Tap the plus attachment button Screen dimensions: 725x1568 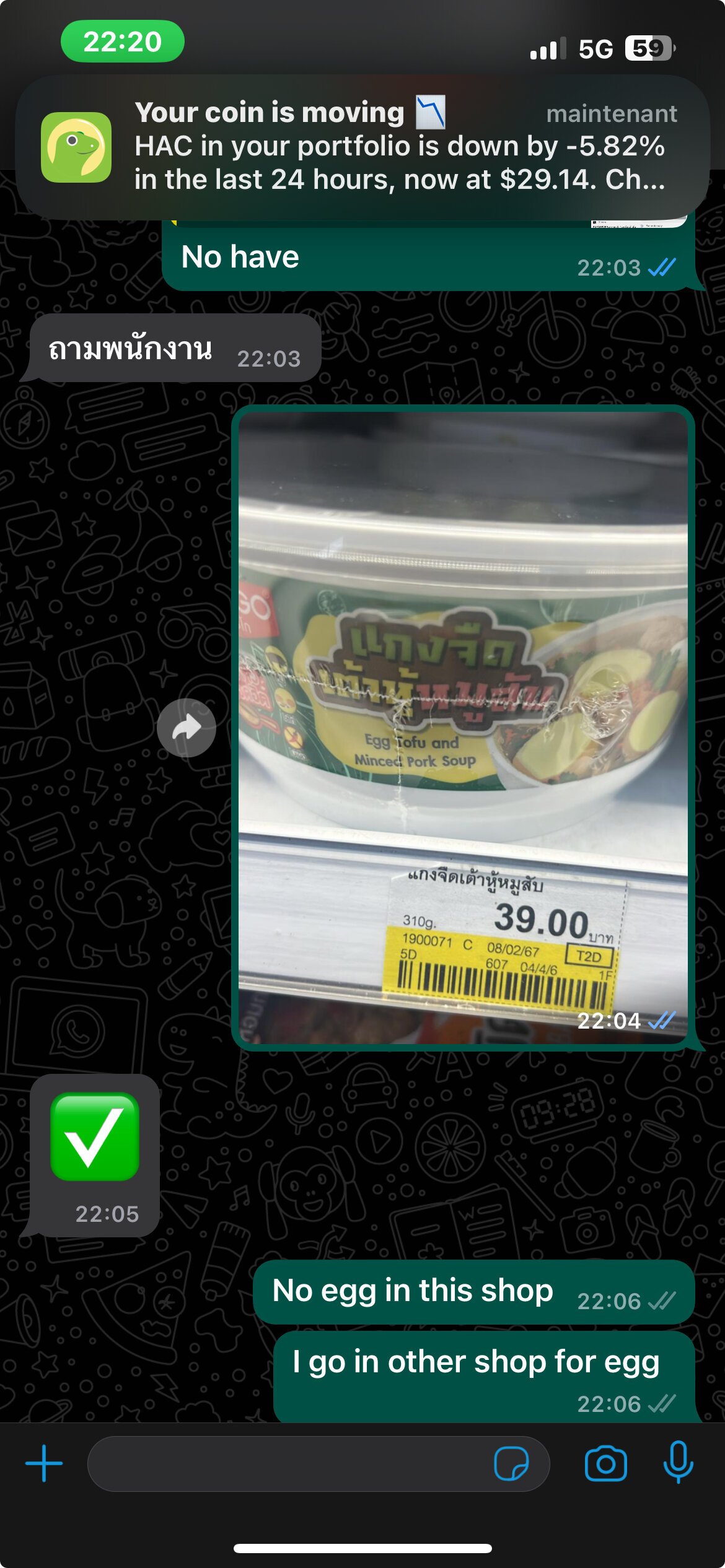coord(44,1463)
